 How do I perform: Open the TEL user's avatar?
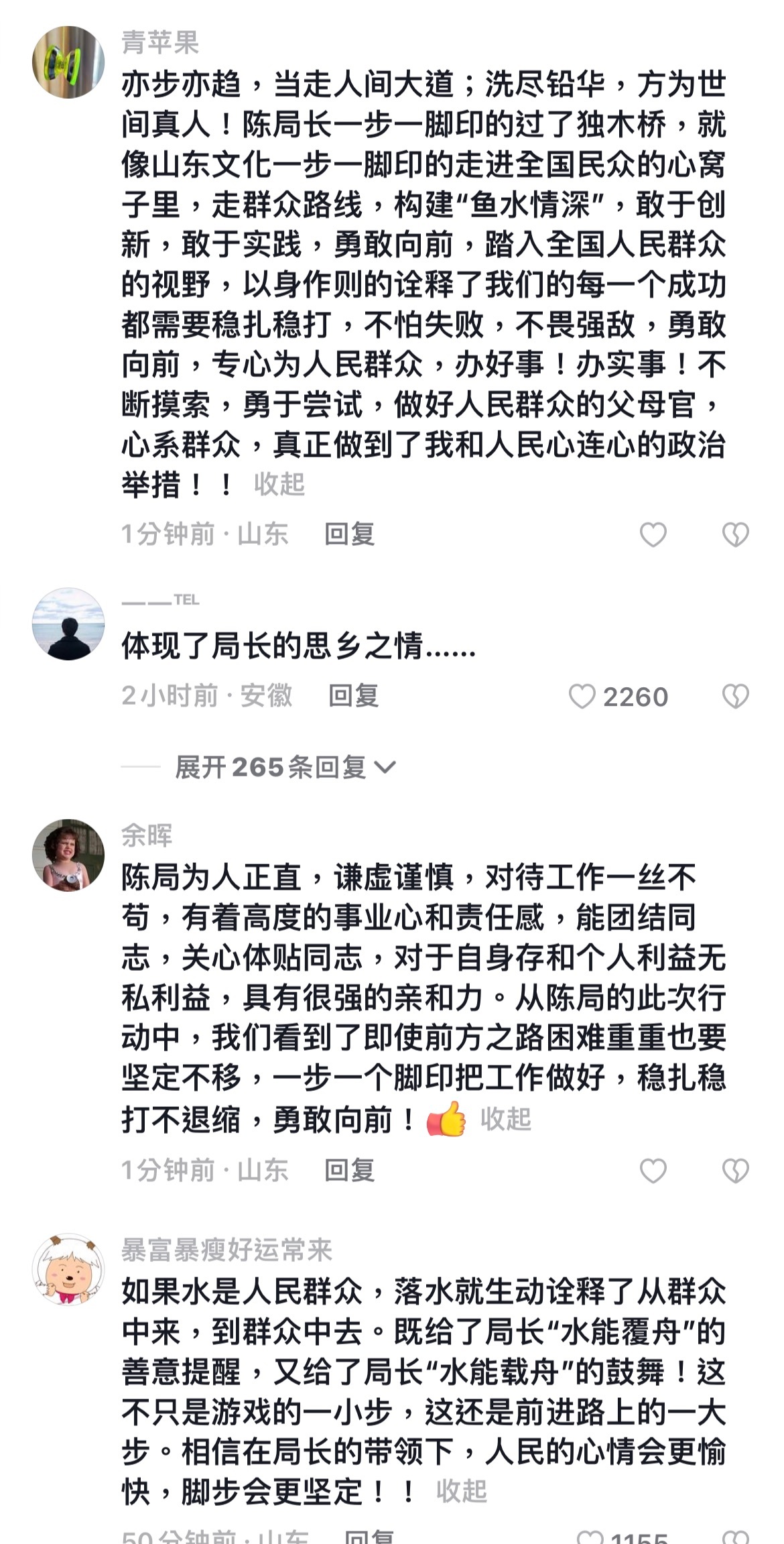68,624
